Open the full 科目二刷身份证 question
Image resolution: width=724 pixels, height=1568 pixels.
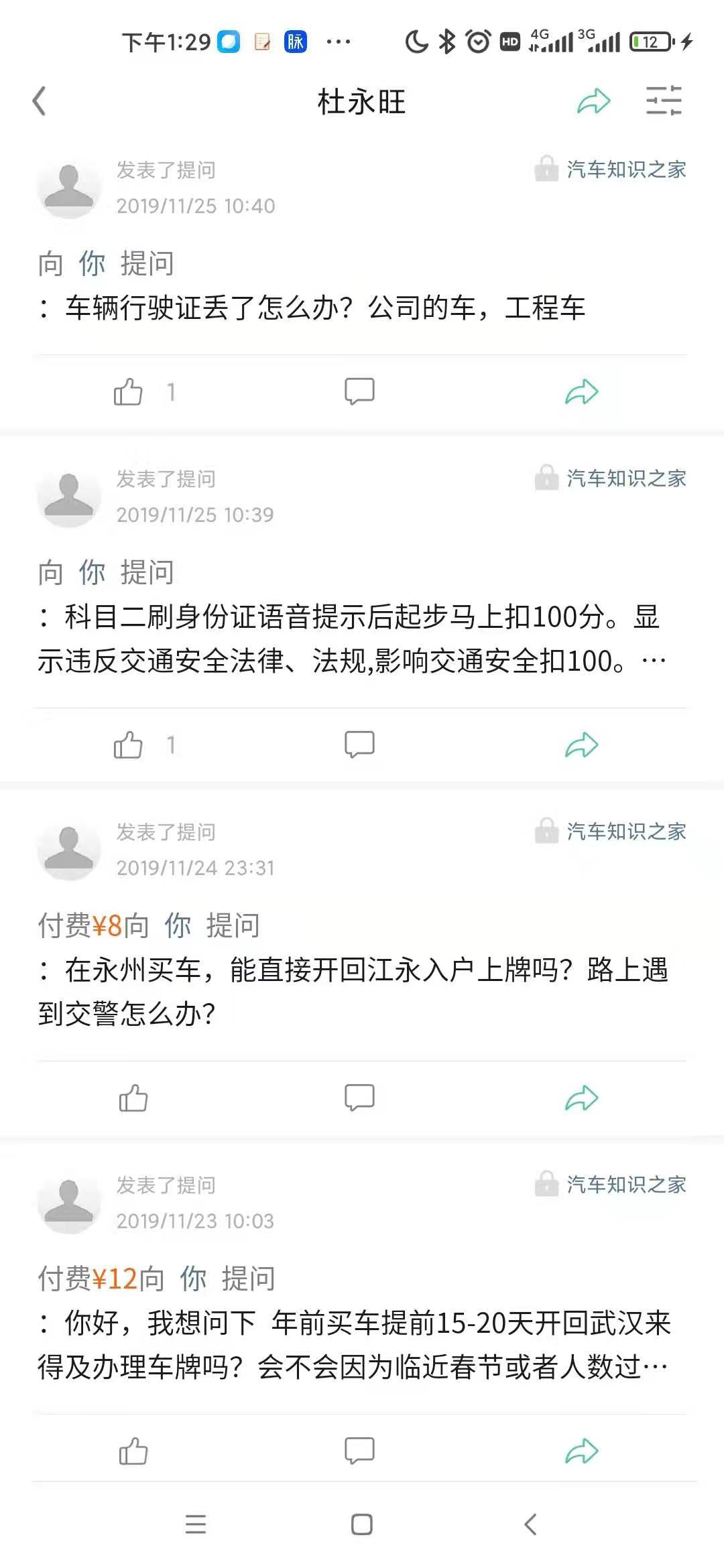tap(349, 639)
